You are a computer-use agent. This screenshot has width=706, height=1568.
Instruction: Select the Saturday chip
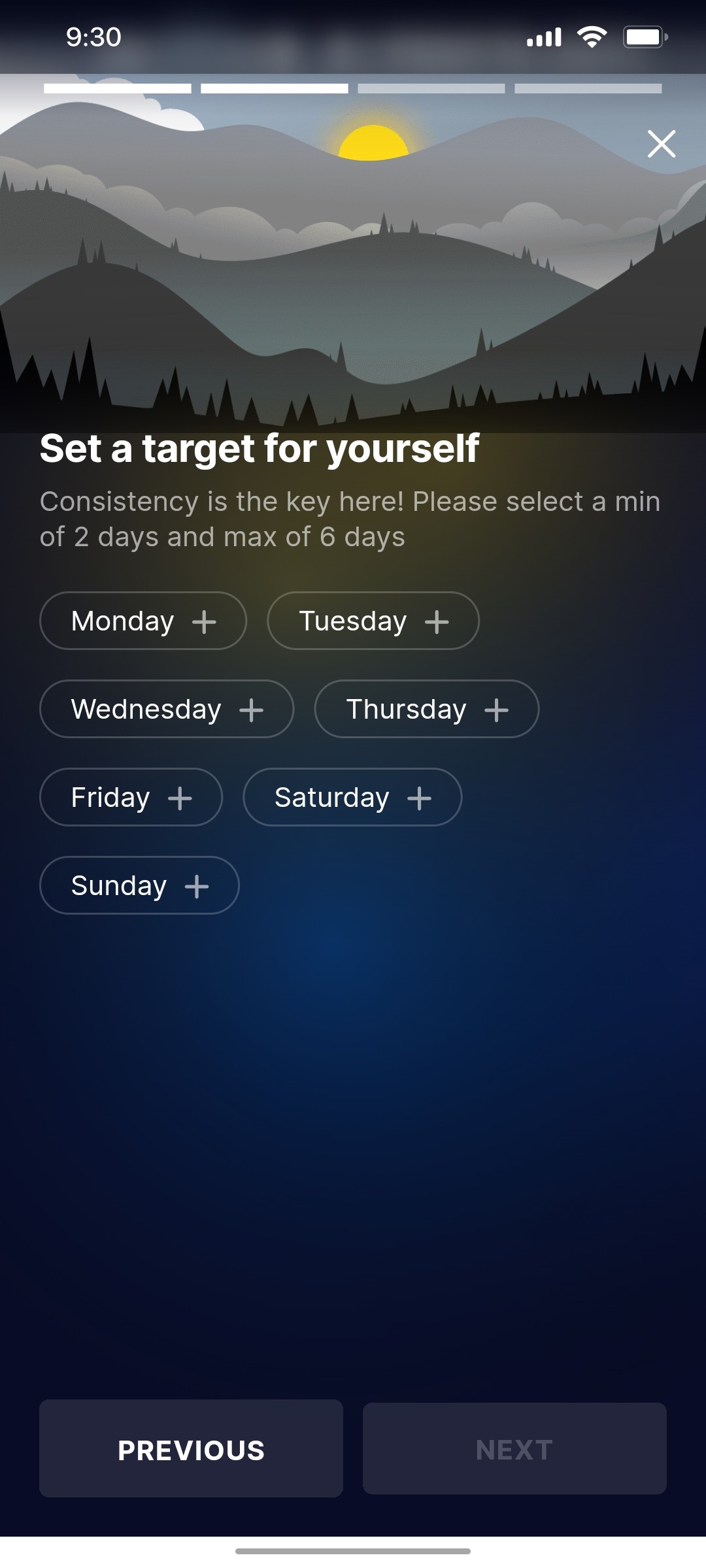pos(352,797)
